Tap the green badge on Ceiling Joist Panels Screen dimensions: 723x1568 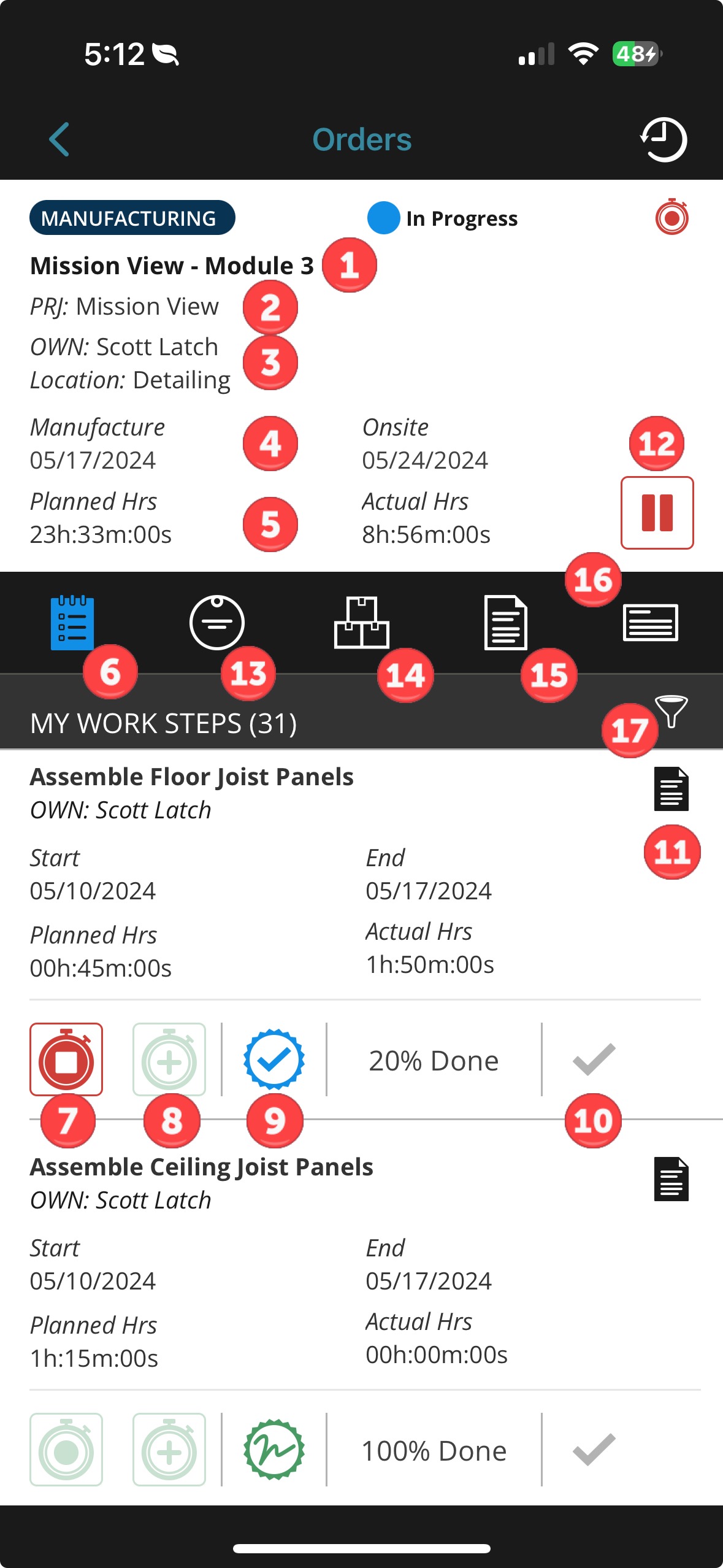[x=274, y=1450]
